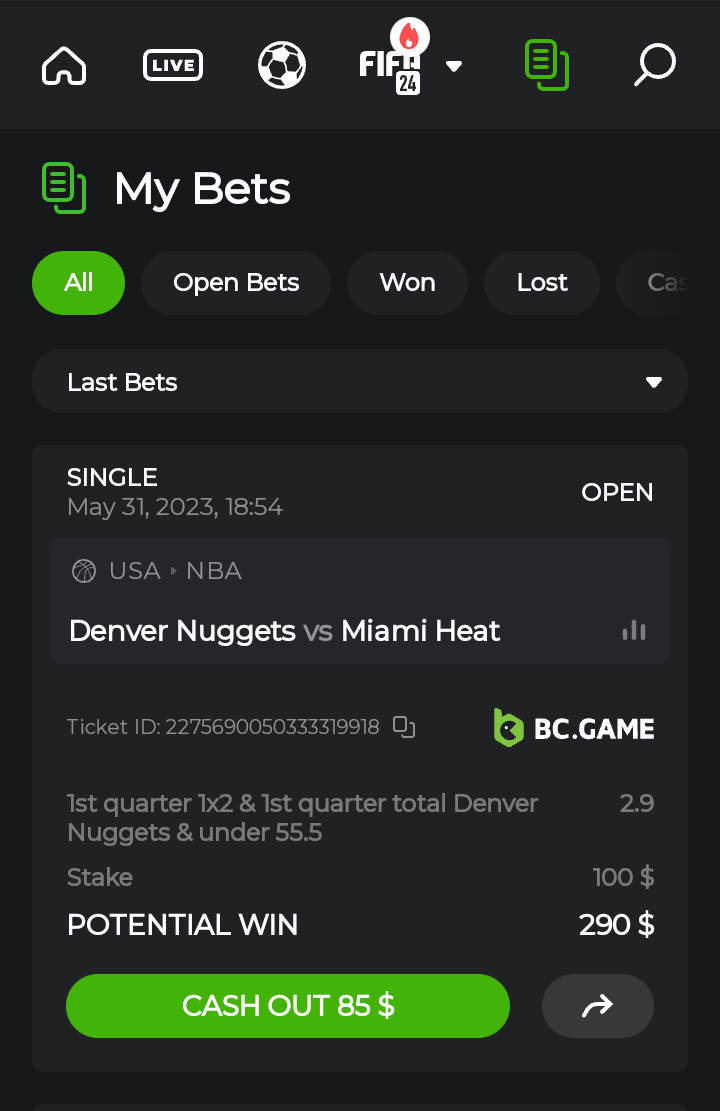Copy the ticket ID
The width and height of the screenshot is (720, 1111).
click(x=404, y=727)
